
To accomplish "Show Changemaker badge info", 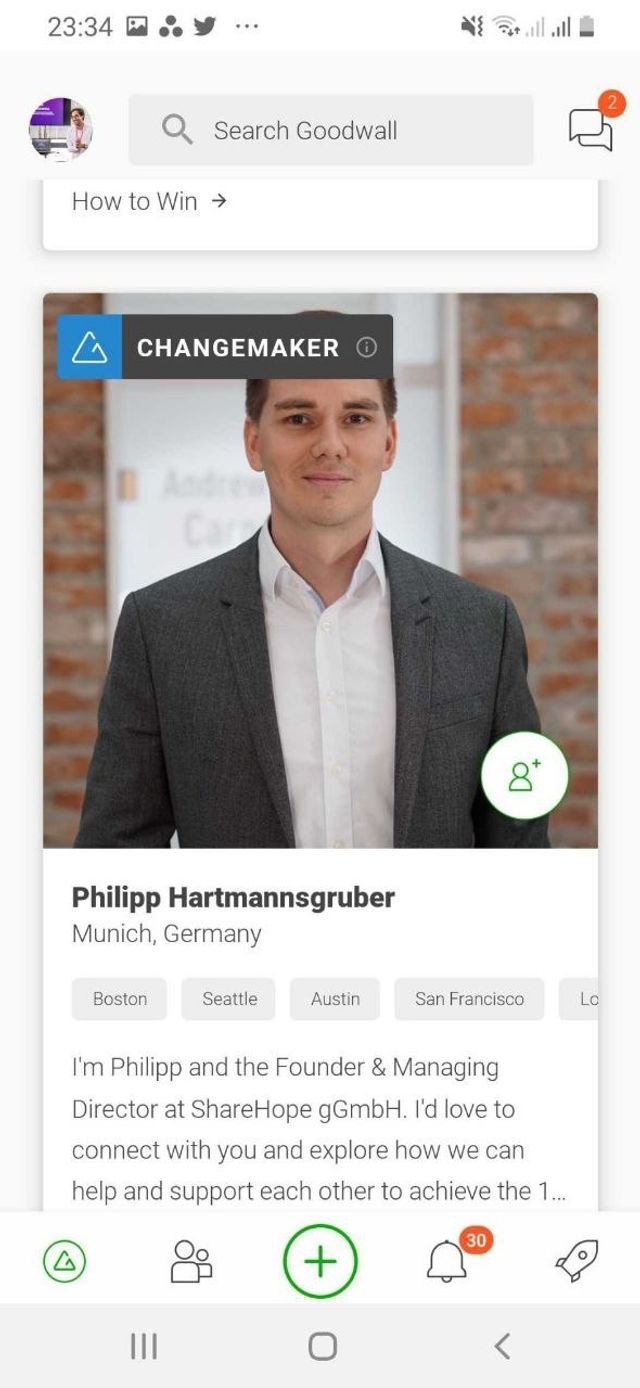I will [367, 348].
